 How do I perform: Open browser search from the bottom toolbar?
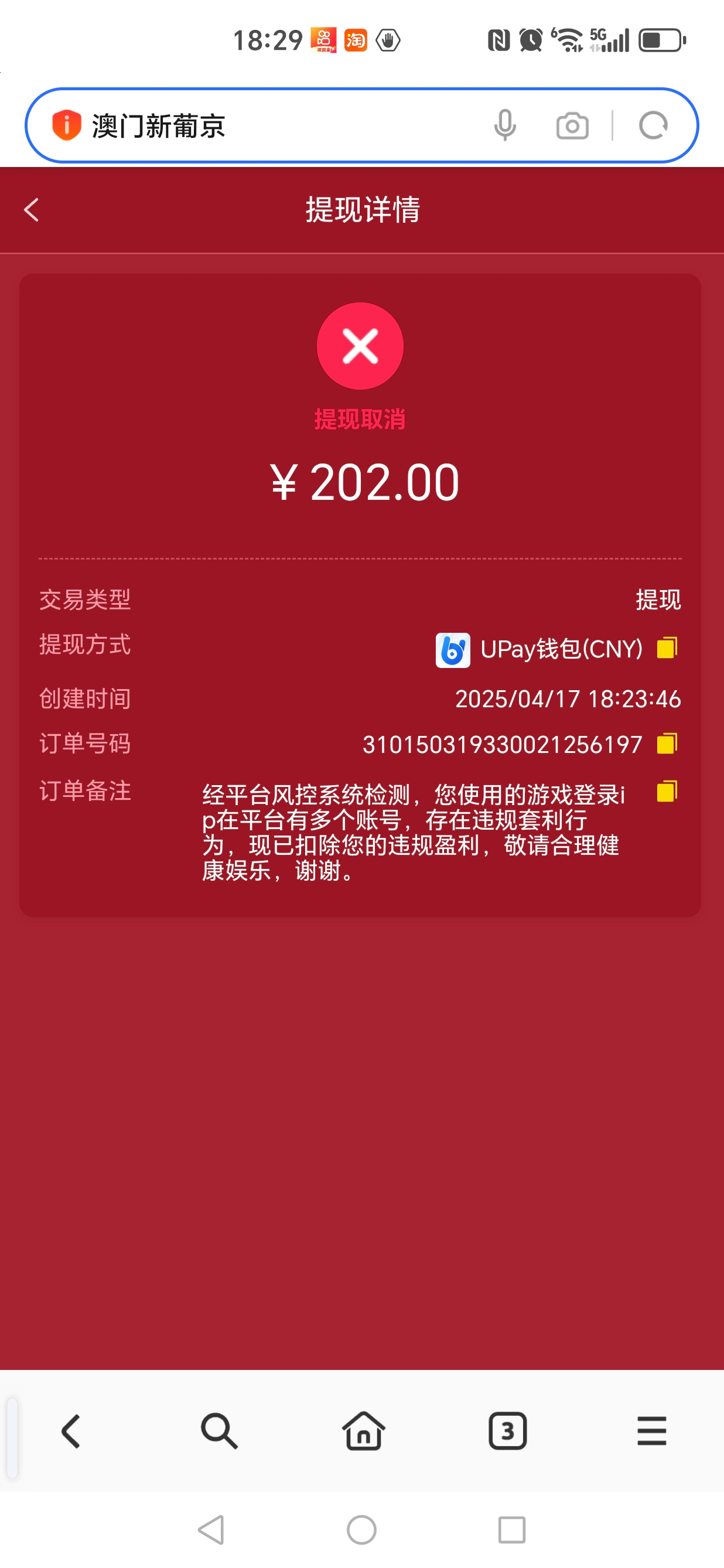tap(219, 1431)
